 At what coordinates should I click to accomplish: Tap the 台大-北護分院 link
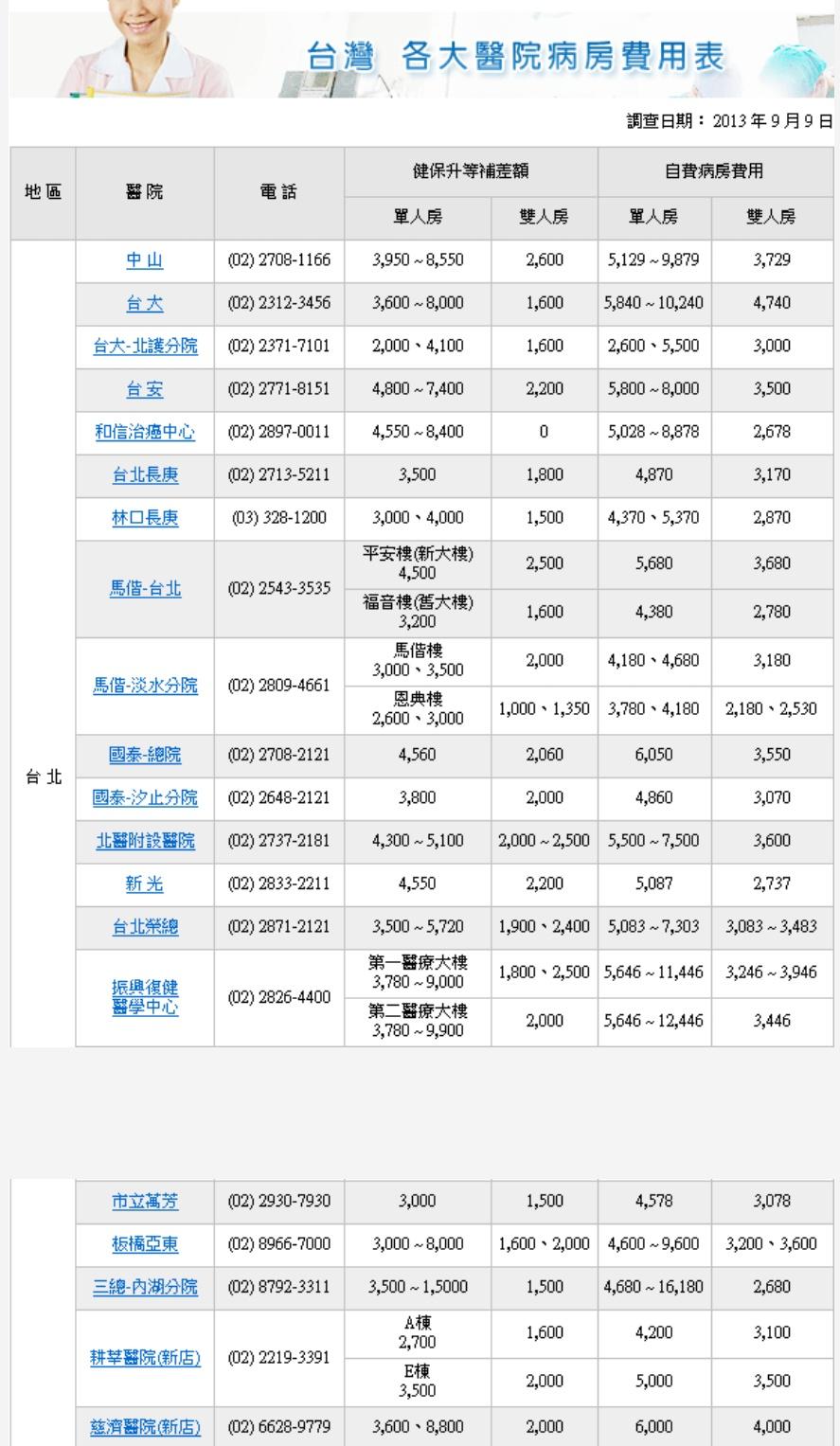(x=145, y=347)
